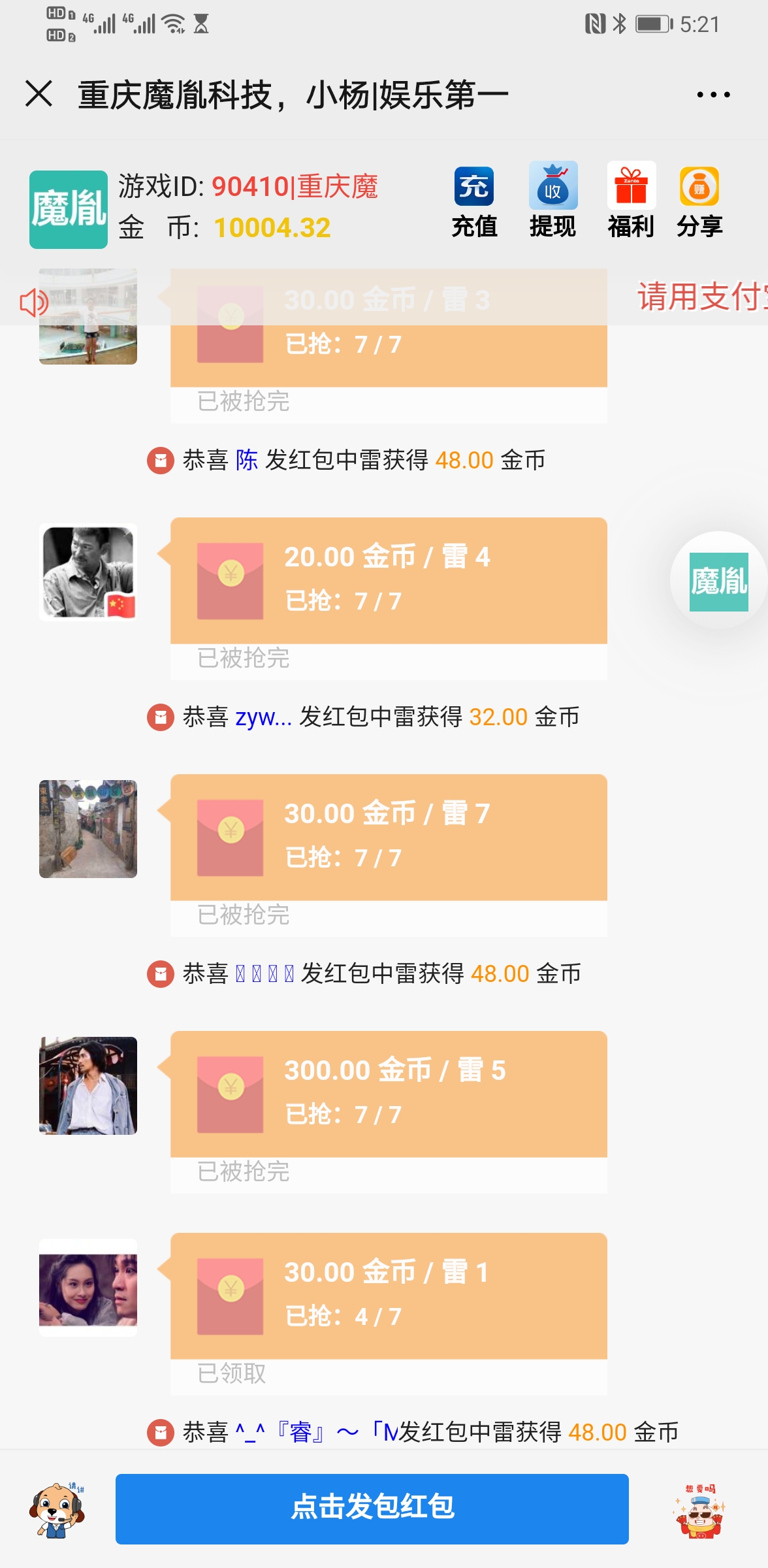The height and width of the screenshot is (1568, 768).
Task: Open the chat title 重庆魔胤科技 header
Action: click(293, 95)
